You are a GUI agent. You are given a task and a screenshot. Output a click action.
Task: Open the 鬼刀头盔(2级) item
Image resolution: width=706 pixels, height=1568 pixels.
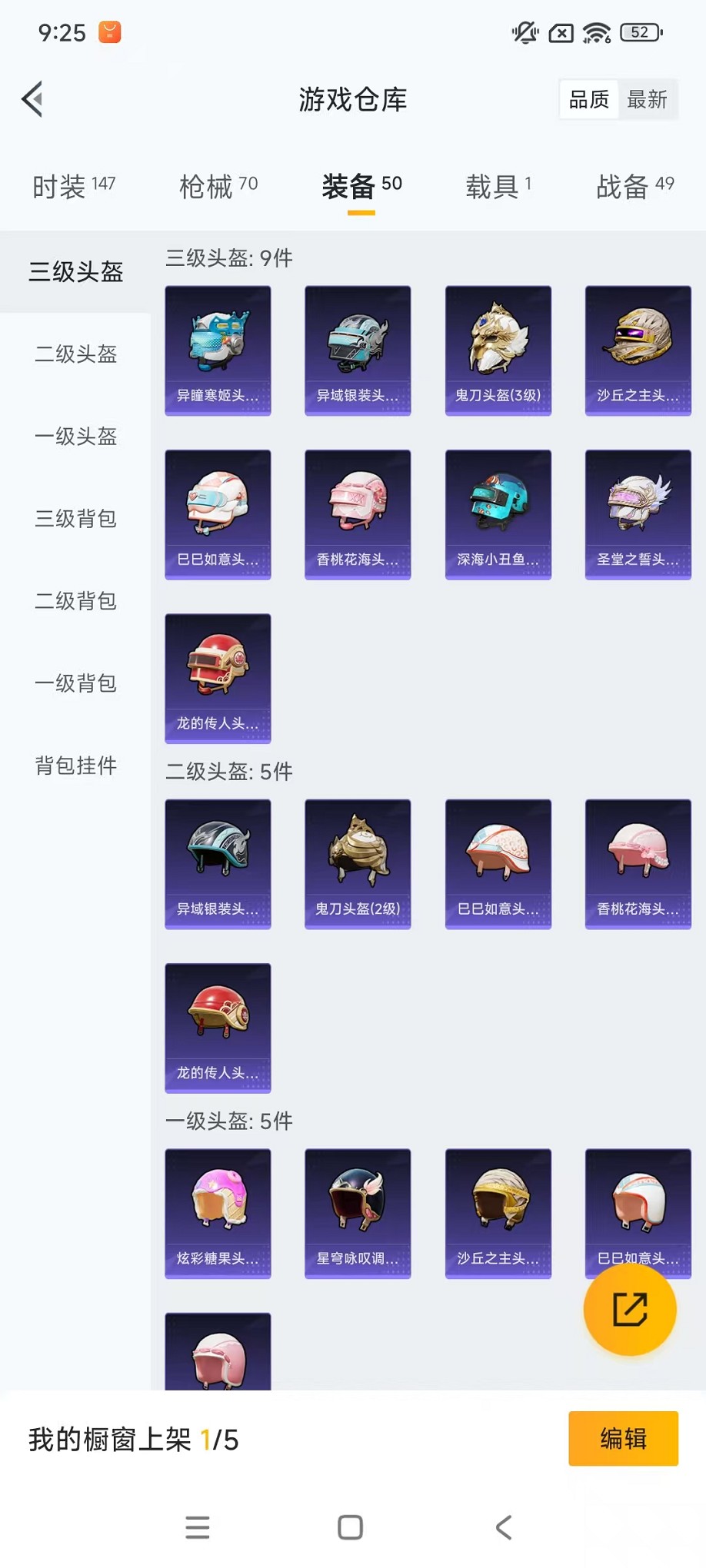click(x=358, y=864)
